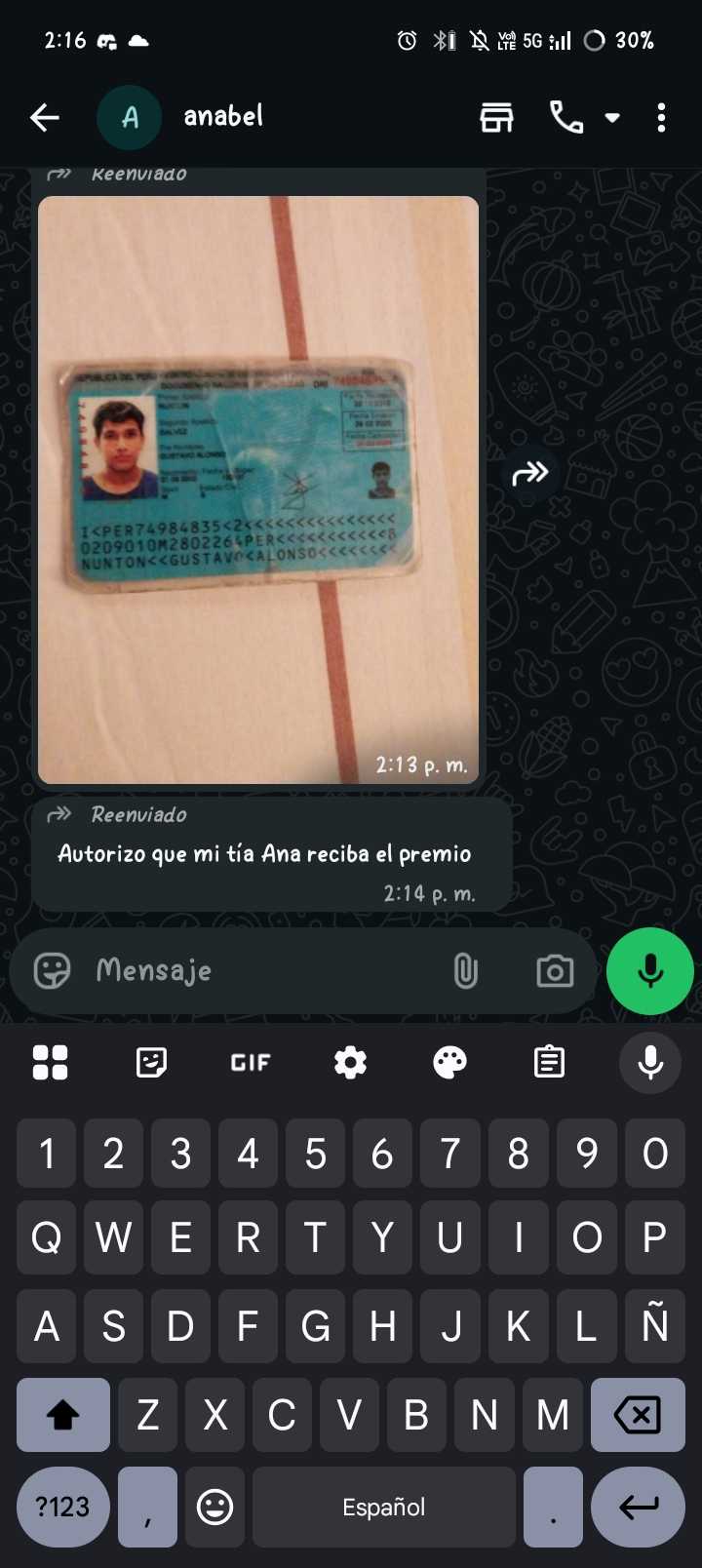Go back to the chat list
Image resolution: width=702 pixels, height=1568 pixels.
[x=45, y=118]
